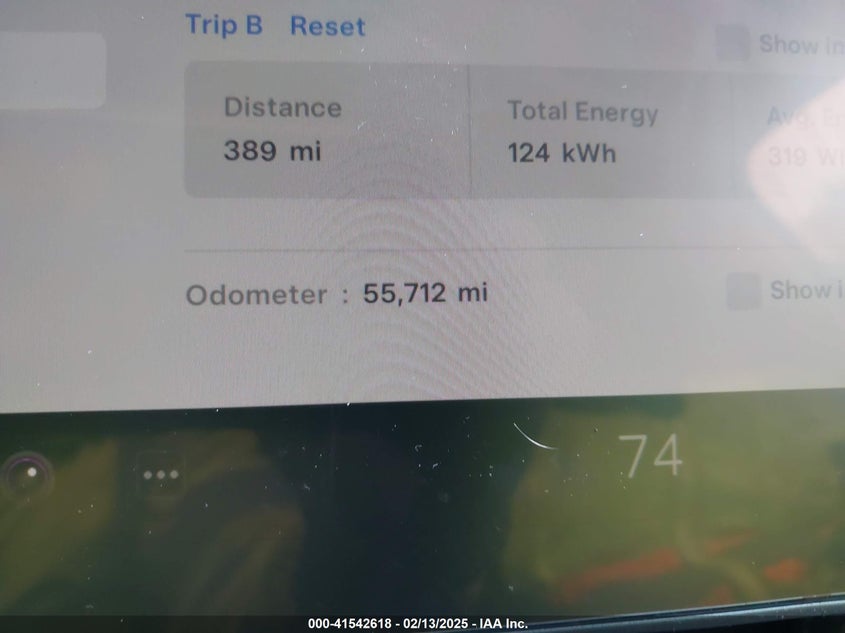Open the three-dots app launcher
The image size is (845, 633).
coord(161,475)
